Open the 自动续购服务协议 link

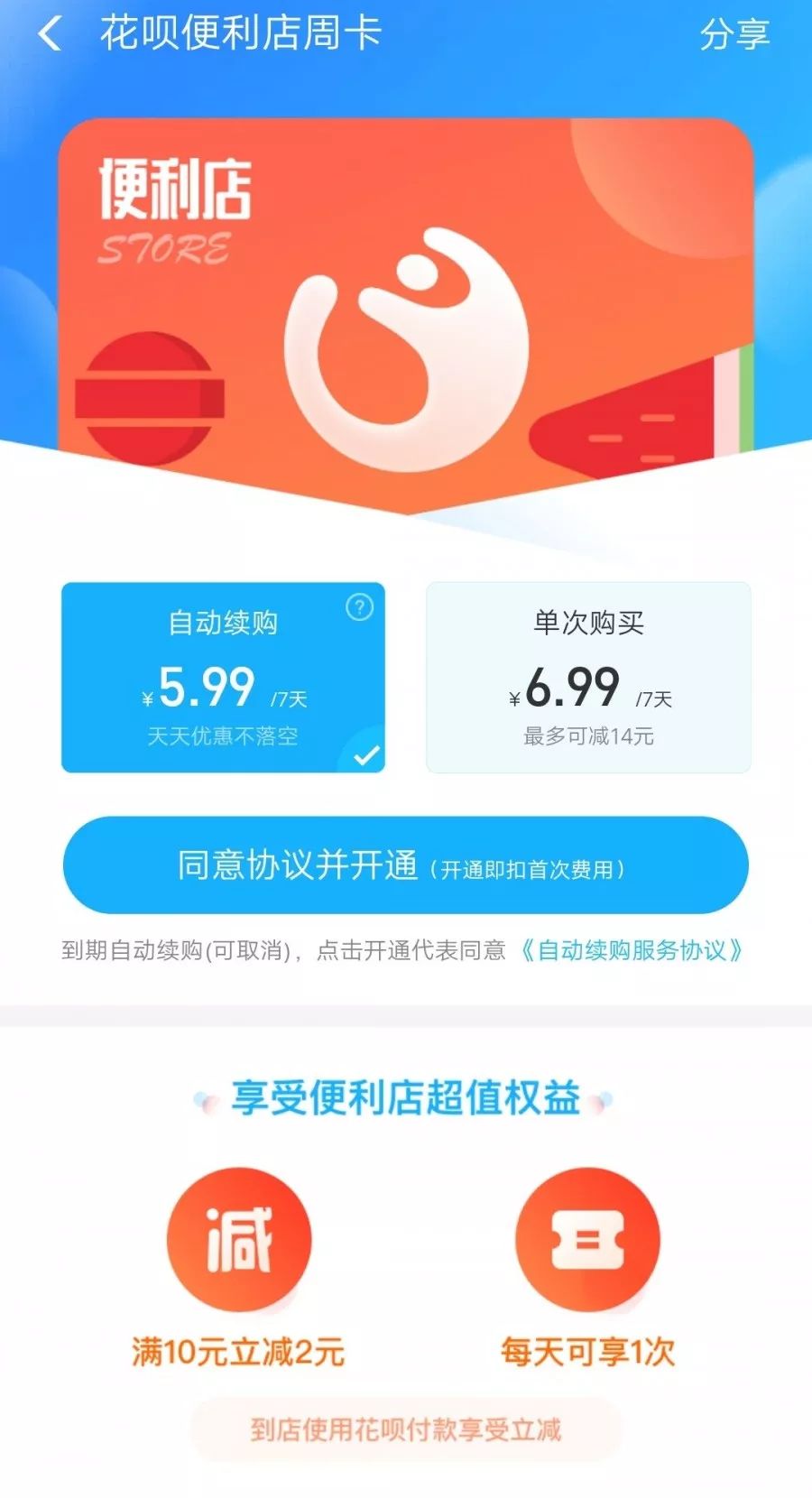click(632, 950)
